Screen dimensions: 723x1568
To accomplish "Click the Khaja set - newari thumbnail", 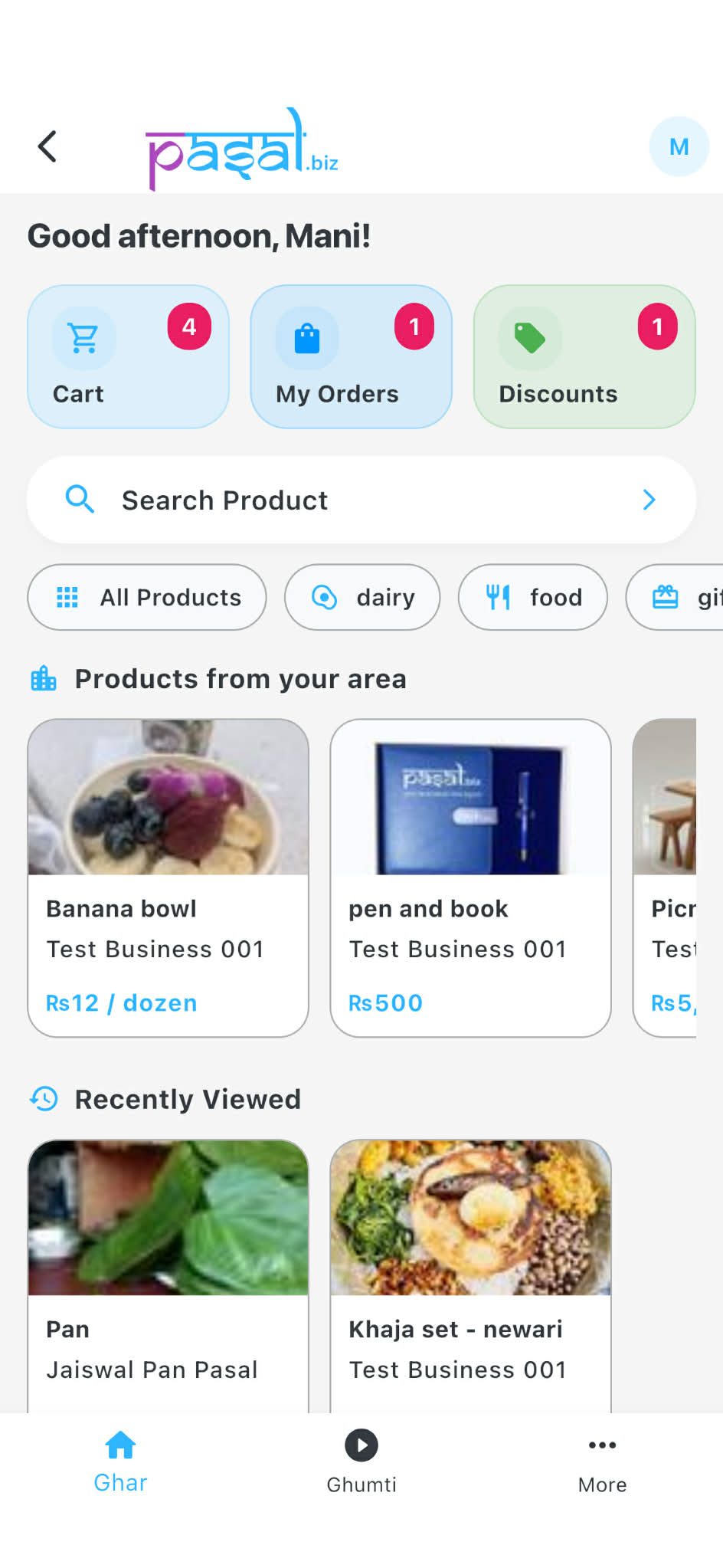I will (469, 1217).
